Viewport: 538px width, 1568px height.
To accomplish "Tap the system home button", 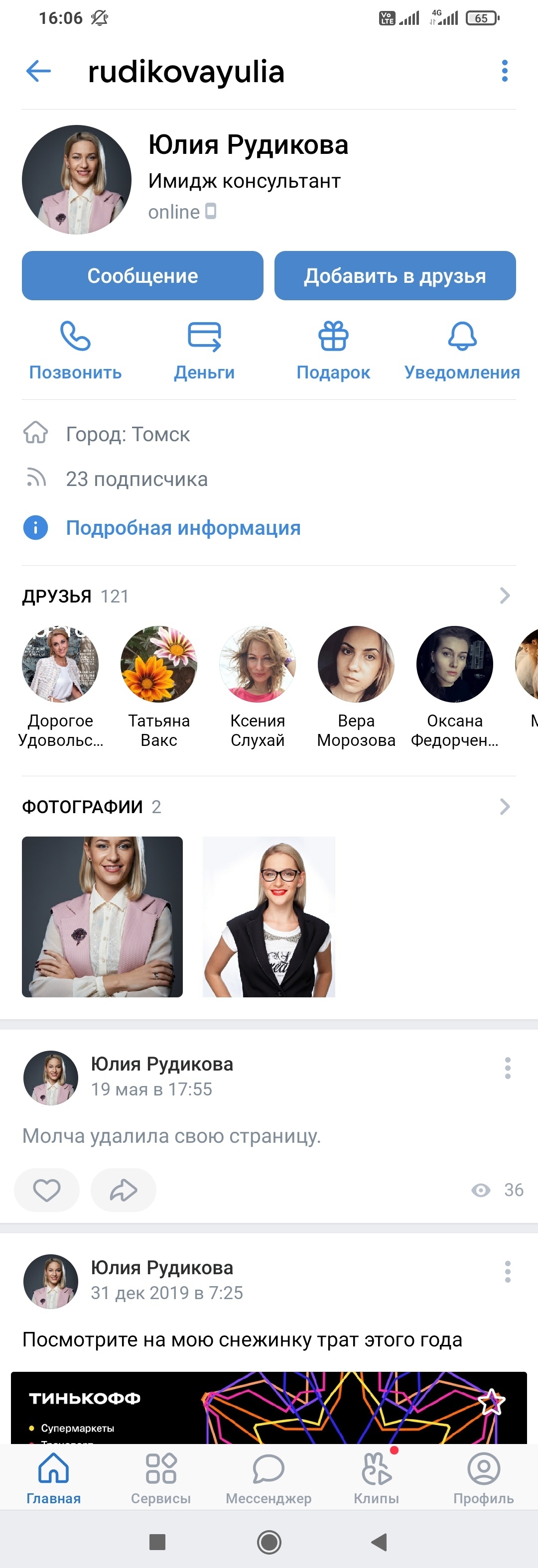I will click(x=269, y=1542).
